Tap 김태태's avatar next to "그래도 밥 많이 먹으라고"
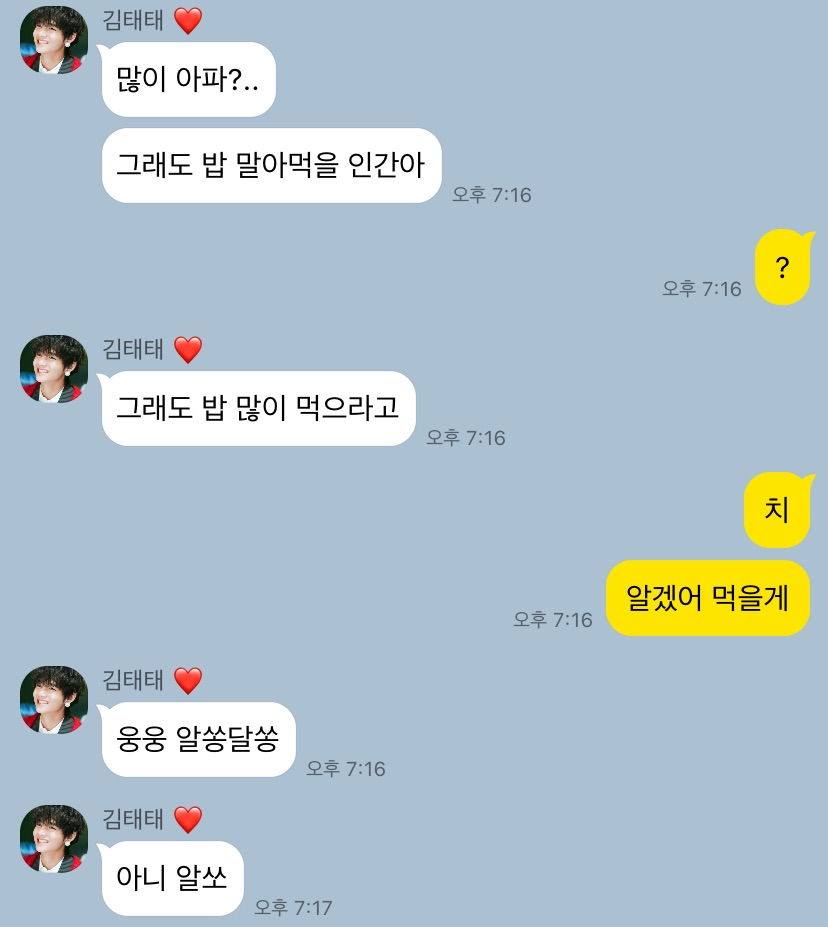 click(x=54, y=369)
